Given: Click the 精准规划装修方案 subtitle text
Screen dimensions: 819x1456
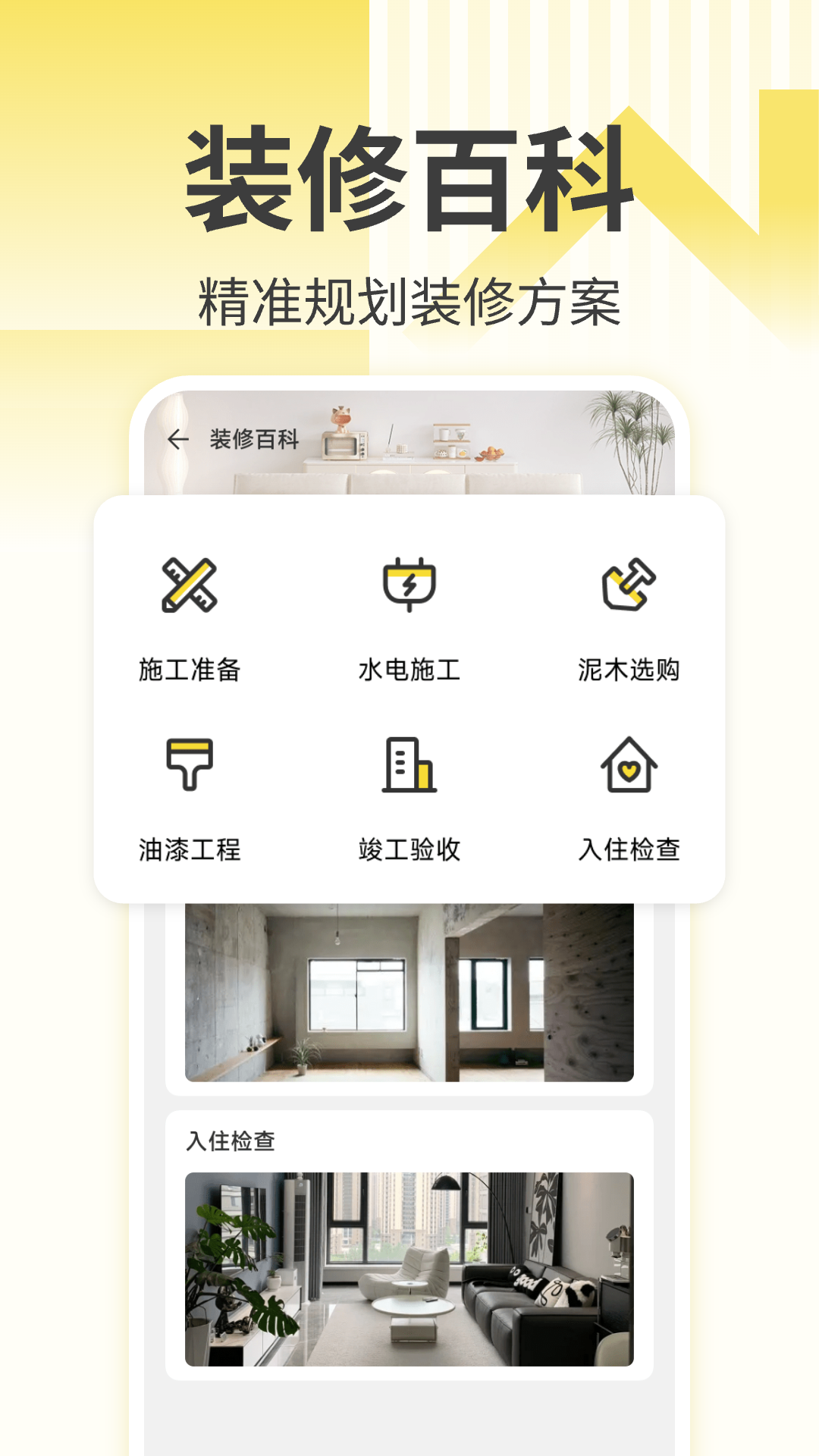Looking at the screenshot, I should (x=409, y=300).
